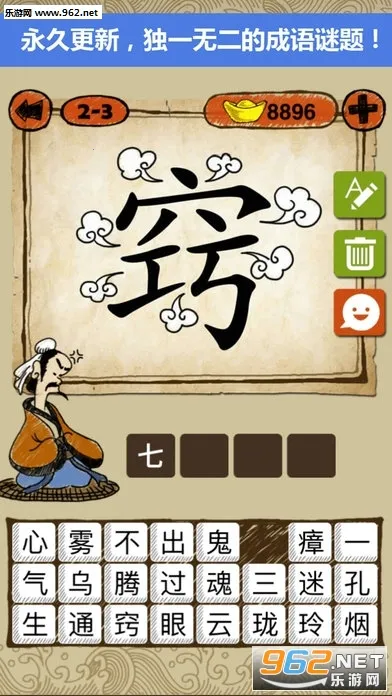Pick the 腾 character tile
Screen dimensions: 392x696
126,583
